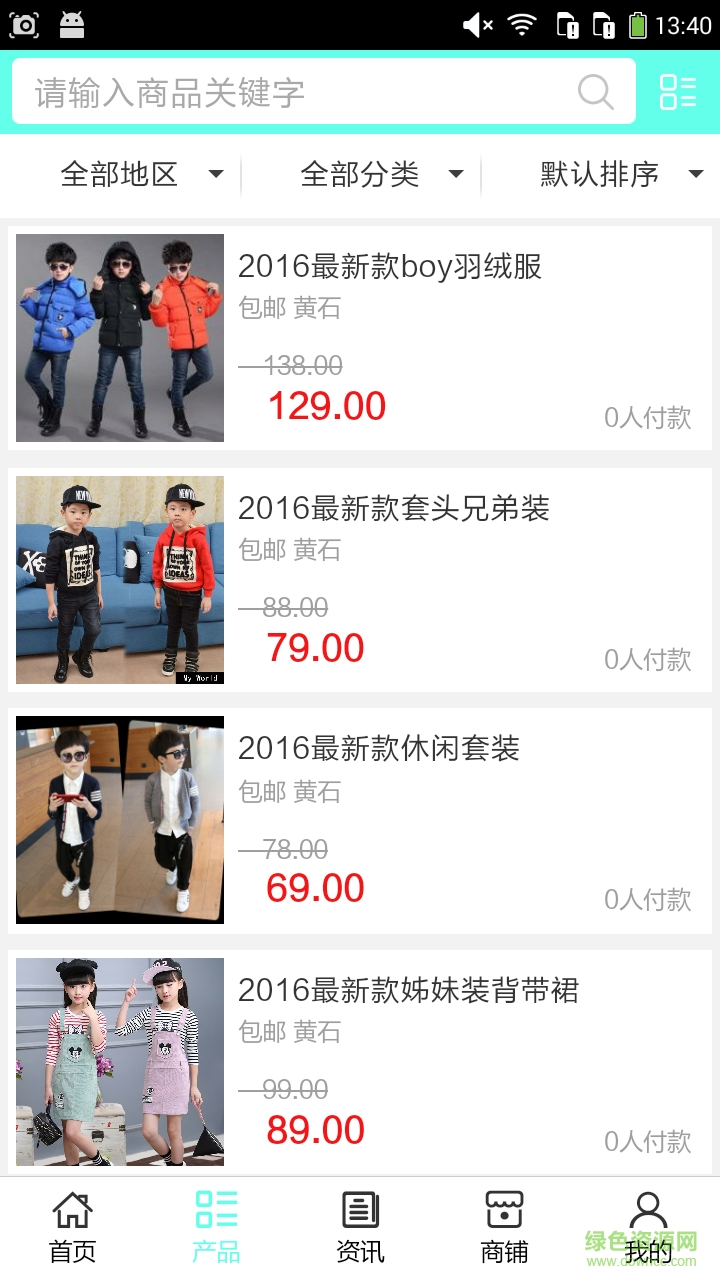720x1280 pixels.
Task: Tap the product keyword search field
Action: [300, 93]
